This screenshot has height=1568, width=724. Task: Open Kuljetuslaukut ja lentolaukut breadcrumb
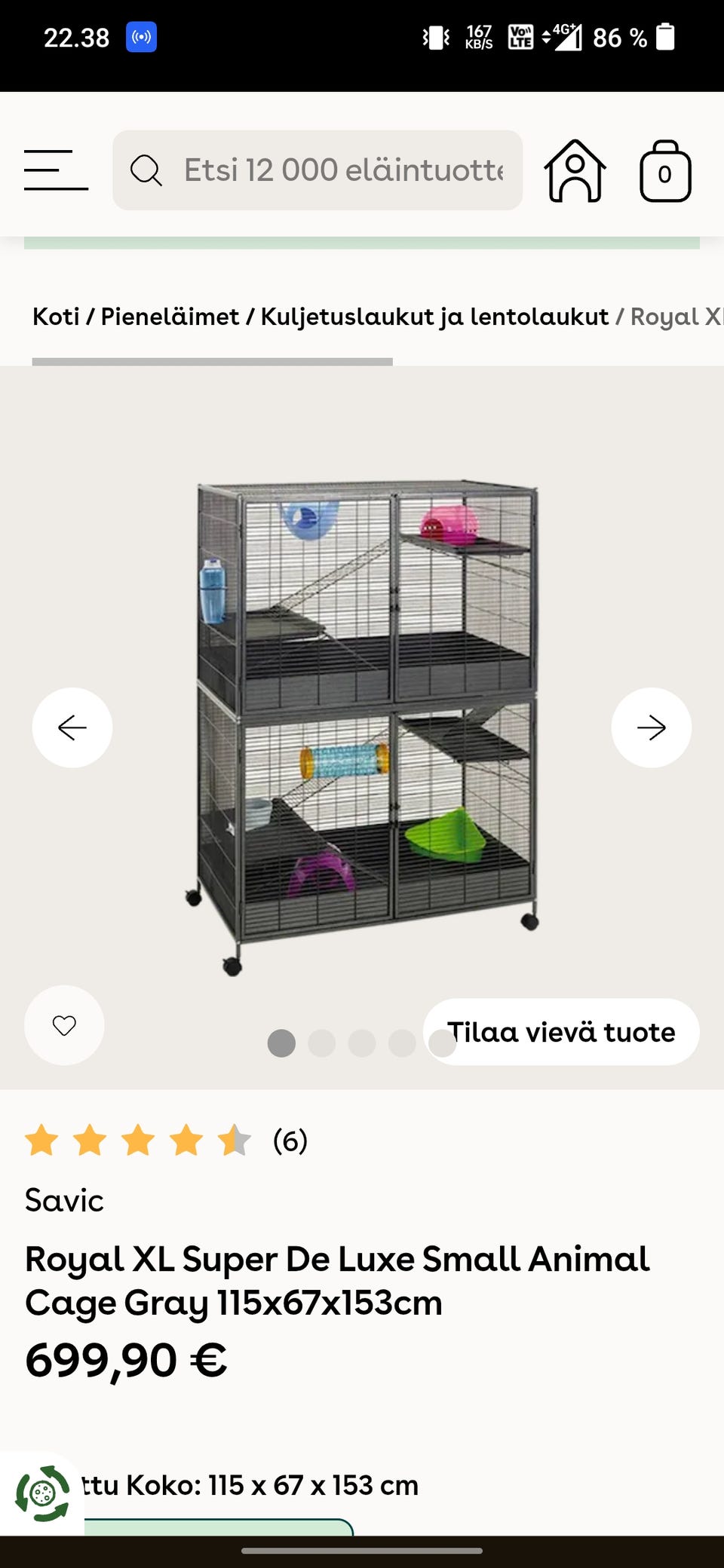pyautogui.click(x=434, y=317)
